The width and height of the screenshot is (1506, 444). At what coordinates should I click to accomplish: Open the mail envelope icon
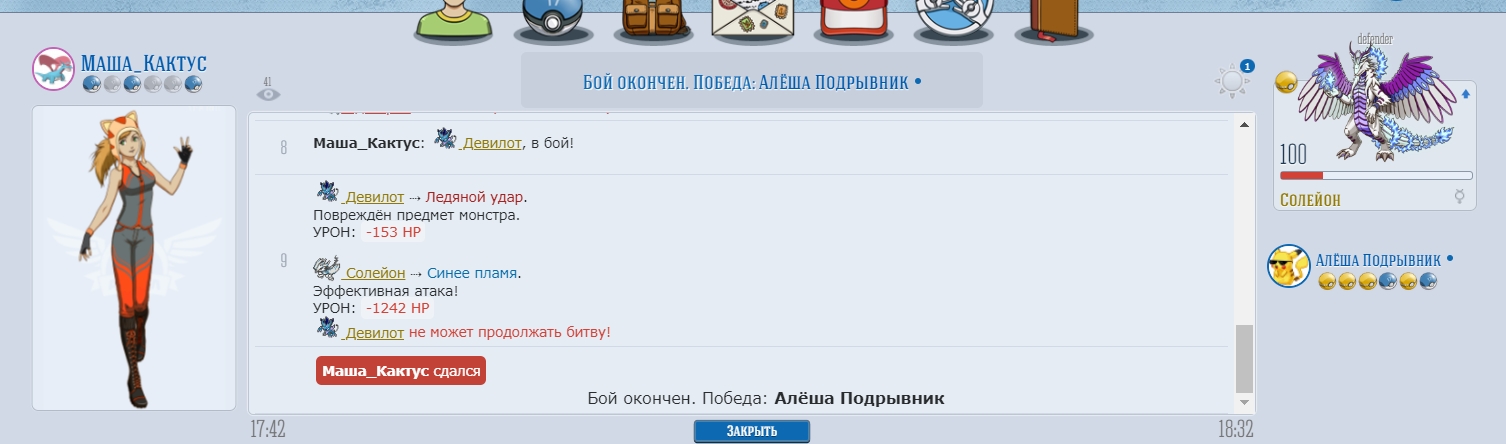pos(751,20)
